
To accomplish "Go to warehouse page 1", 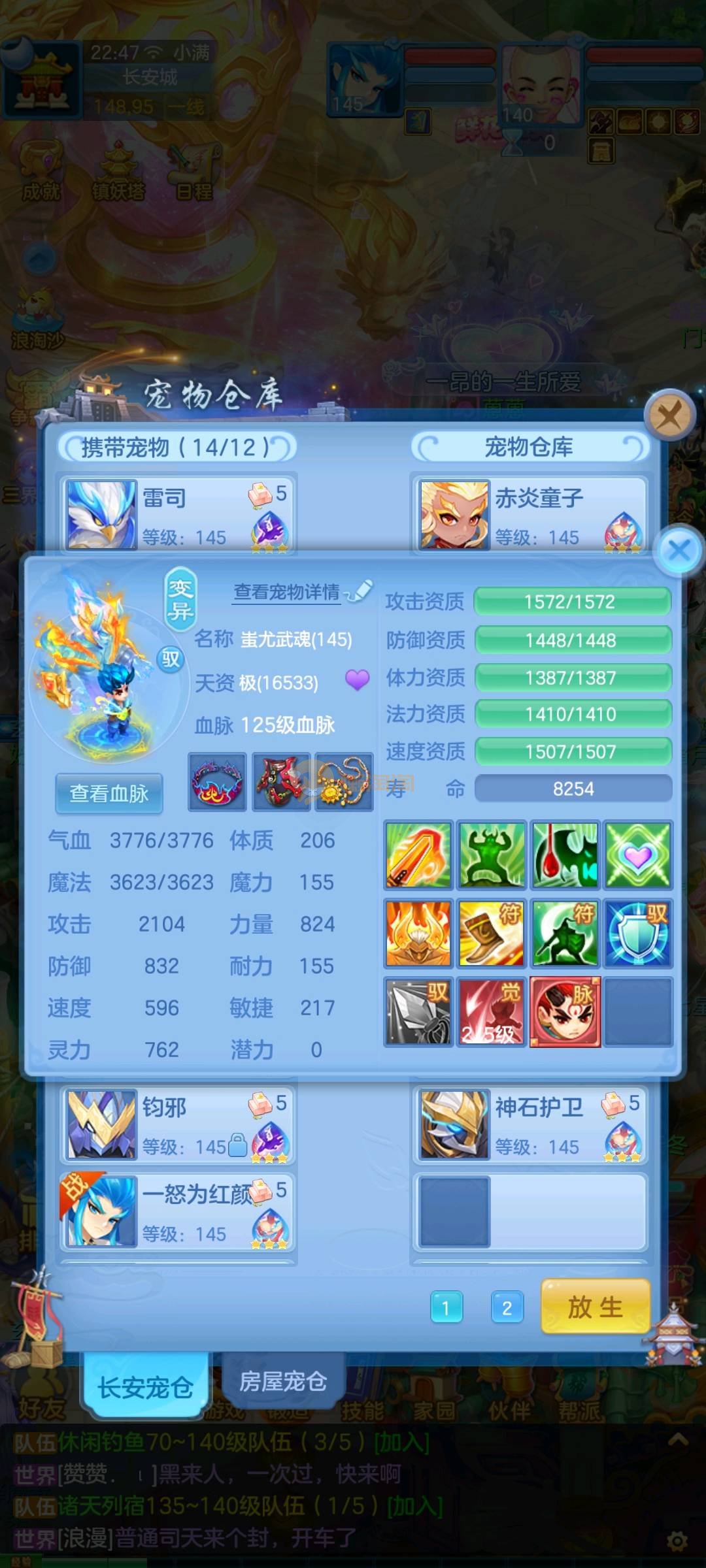I will [446, 1307].
